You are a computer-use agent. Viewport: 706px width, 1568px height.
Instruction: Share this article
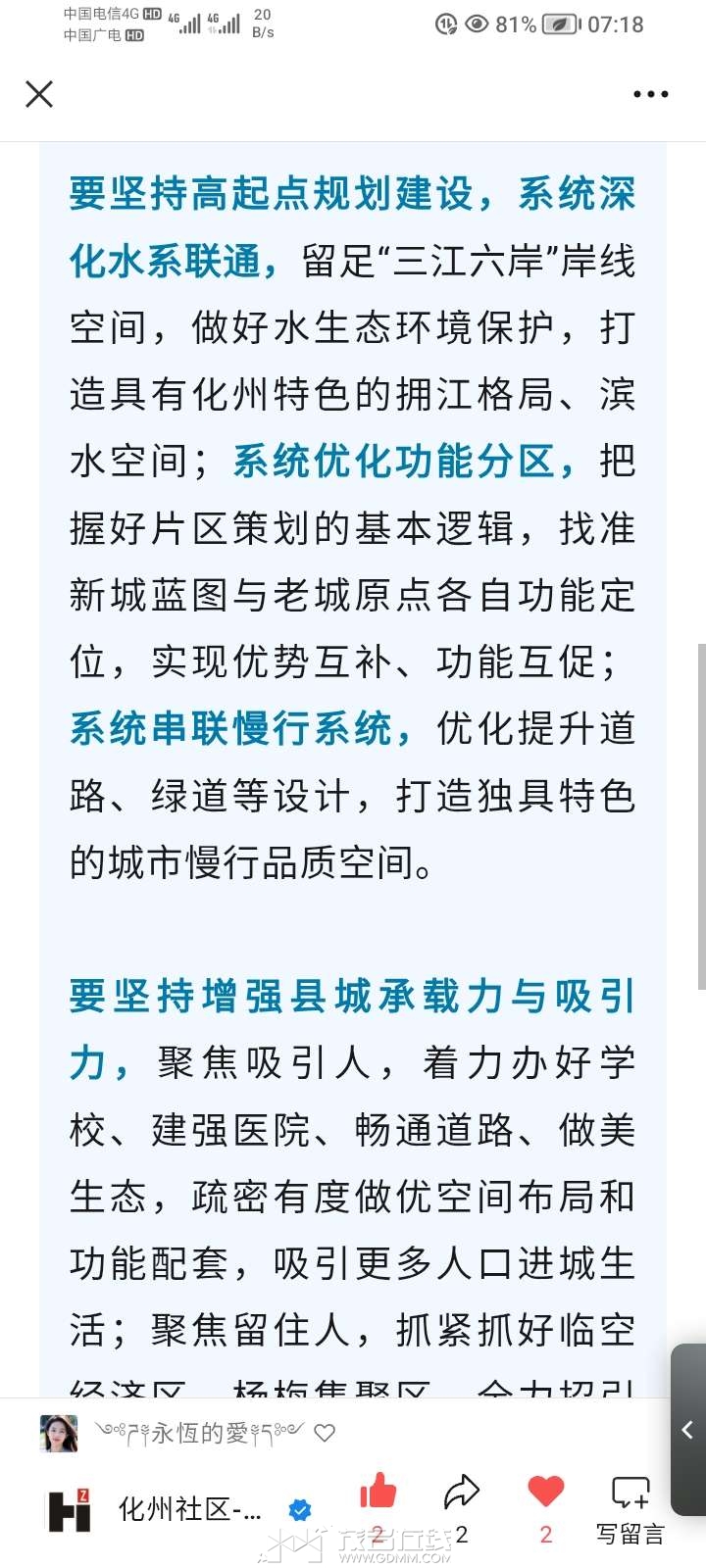pyautogui.click(x=461, y=1493)
